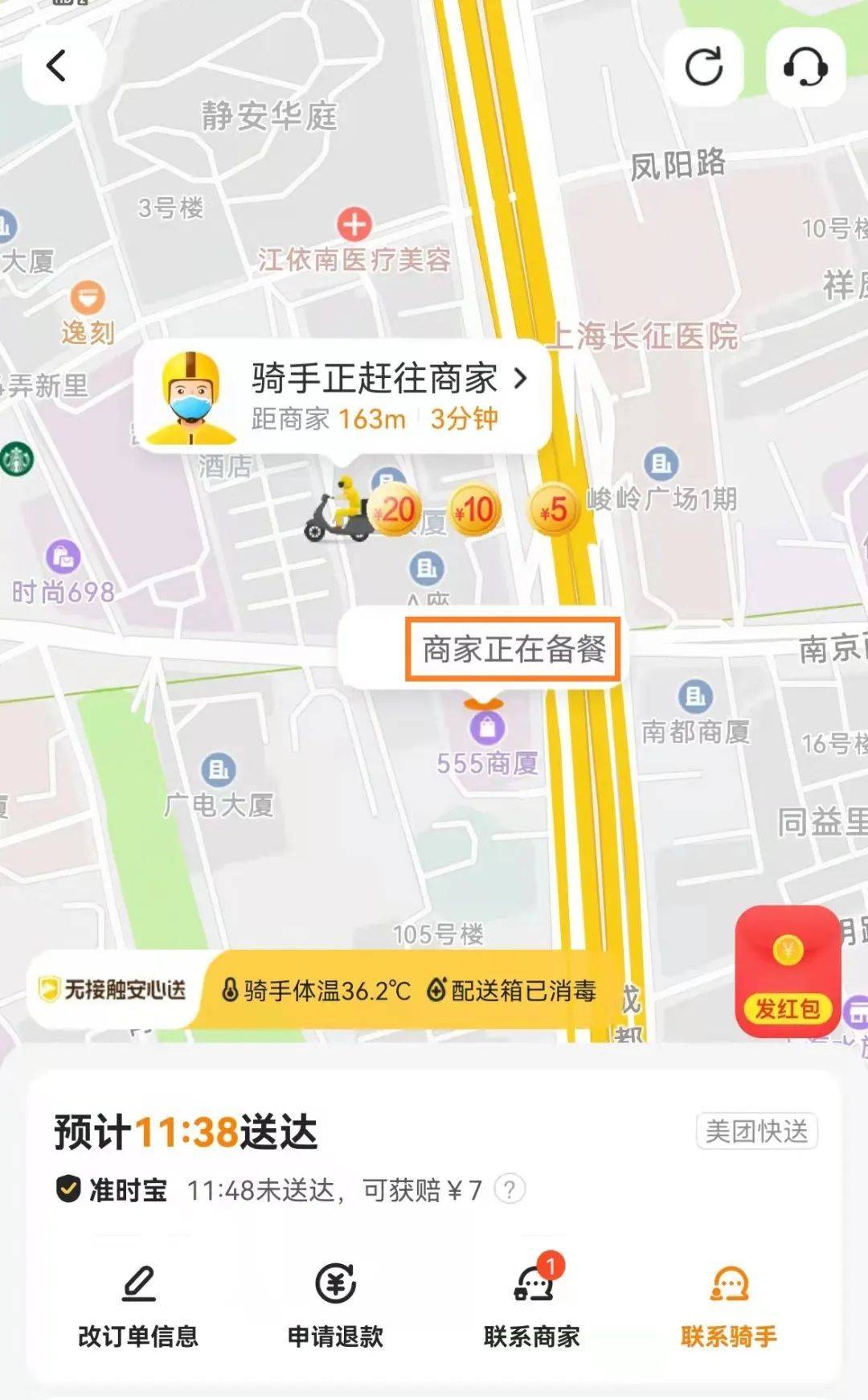Open 无接触安心送 banner
Viewport: 868px width, 1400px height.
(113, 991)
